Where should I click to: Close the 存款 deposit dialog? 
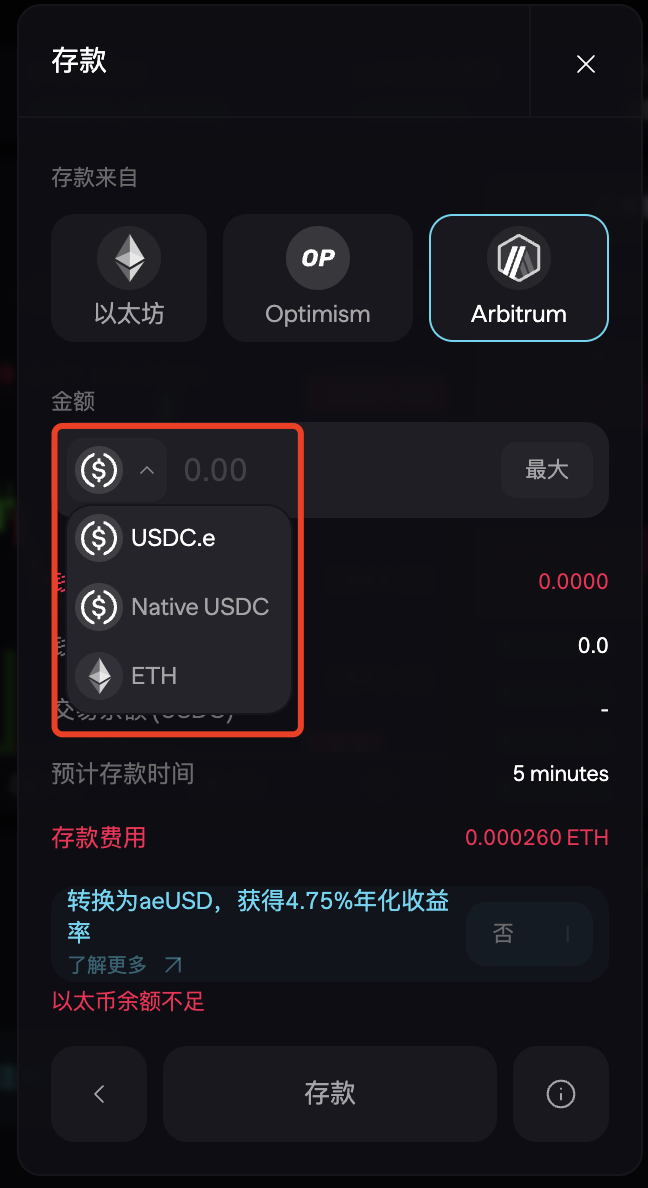tap(586, 64)
